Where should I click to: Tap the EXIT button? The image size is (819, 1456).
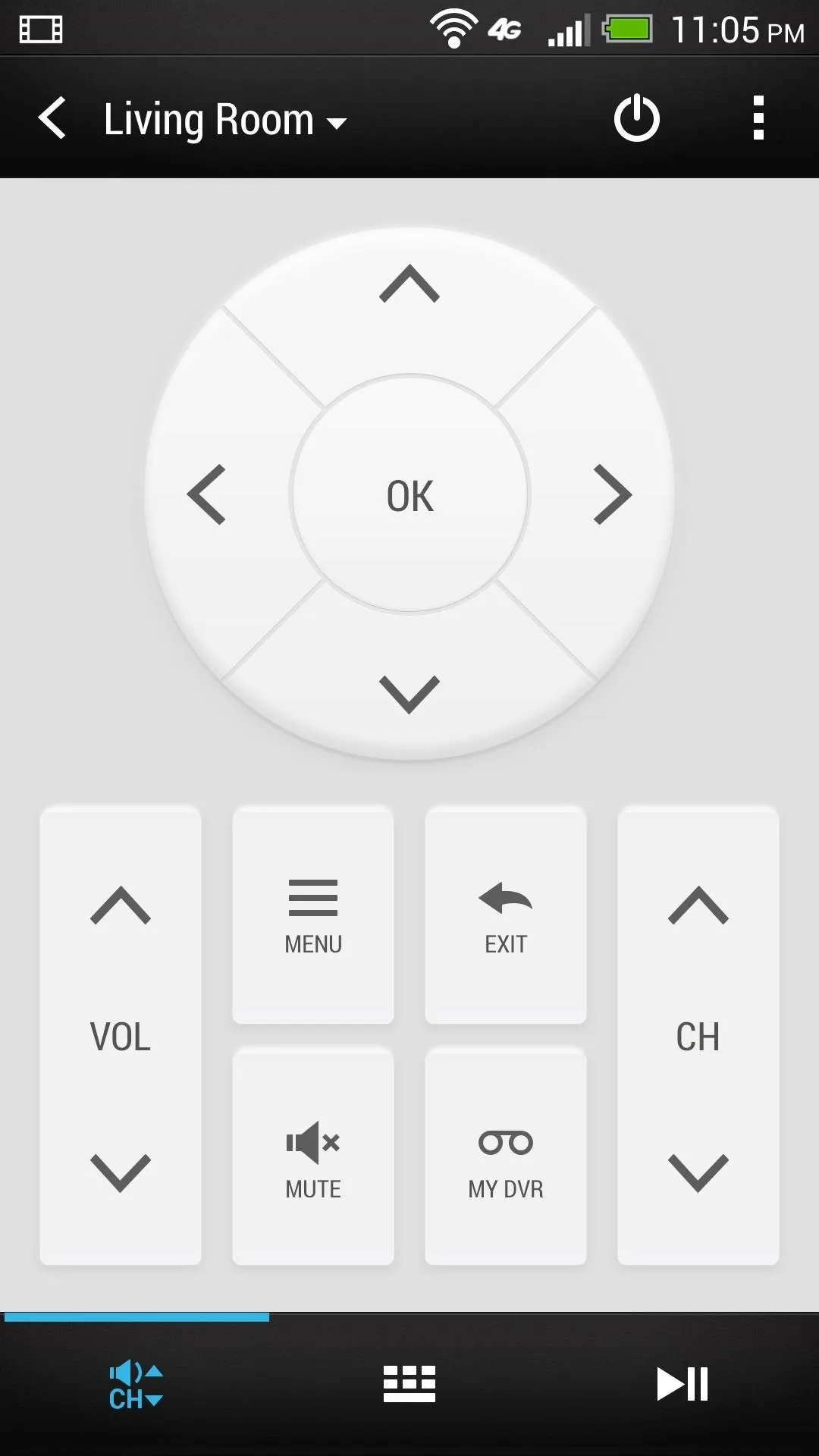point(506,916)
